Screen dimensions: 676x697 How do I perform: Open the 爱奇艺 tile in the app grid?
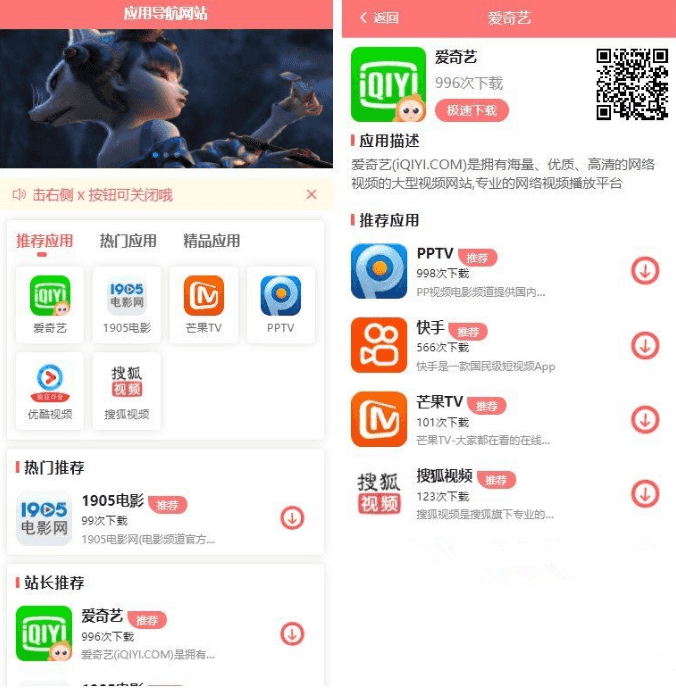[x=50, y=305]
